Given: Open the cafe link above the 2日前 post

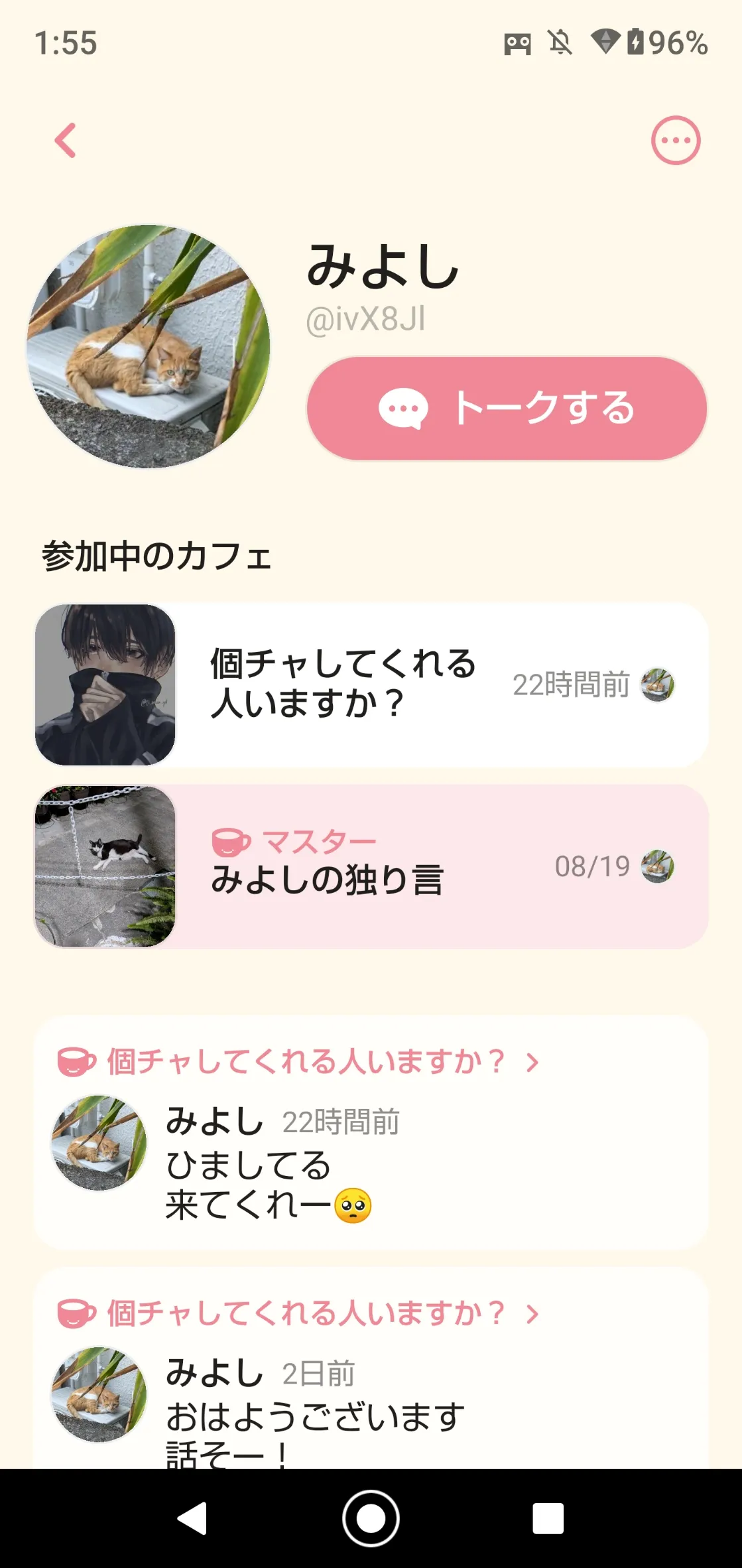Looking at the screenshot, I should coord(305,1313).
